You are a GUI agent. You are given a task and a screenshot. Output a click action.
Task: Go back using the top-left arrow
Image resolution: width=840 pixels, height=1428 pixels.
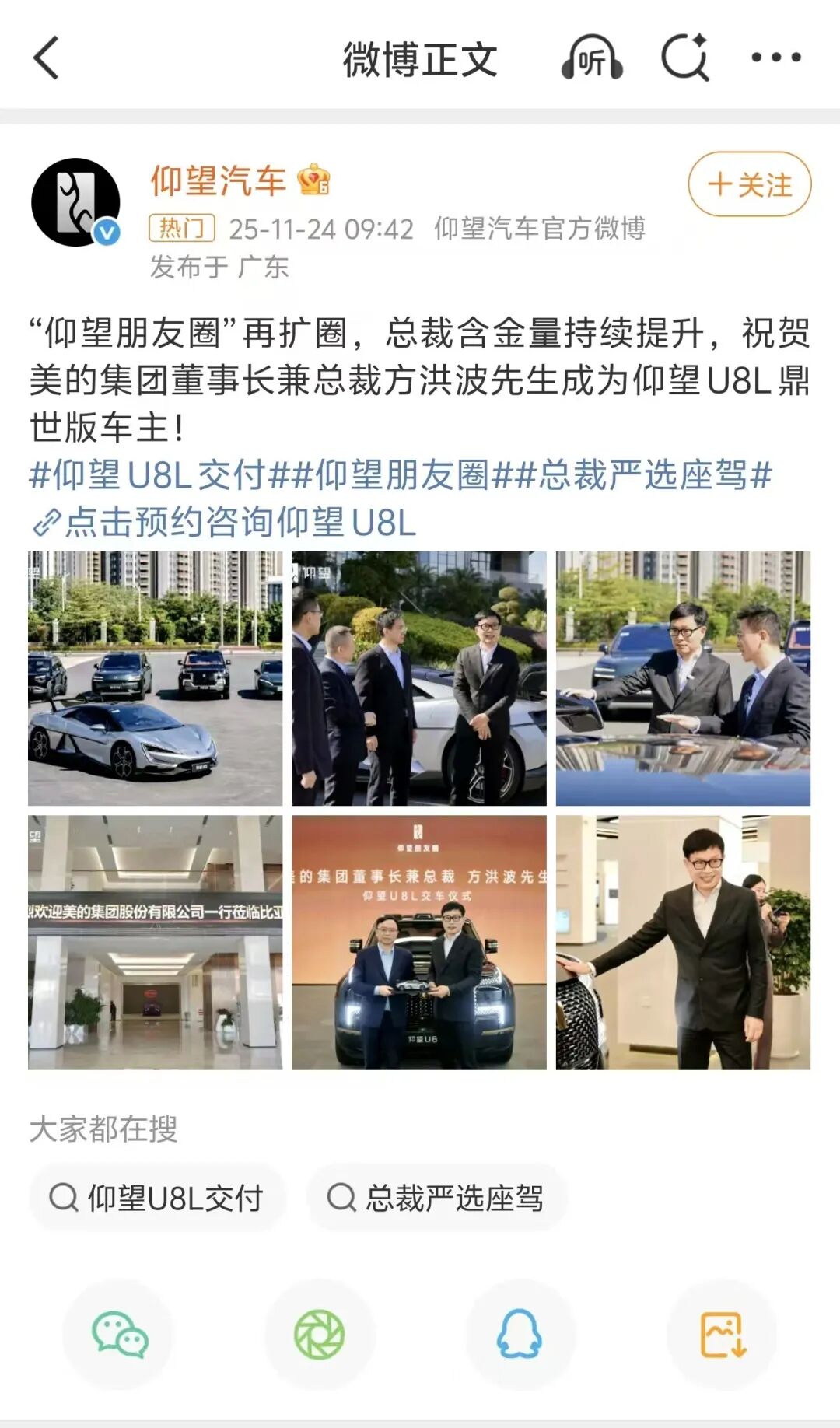(x=47, y=58)
